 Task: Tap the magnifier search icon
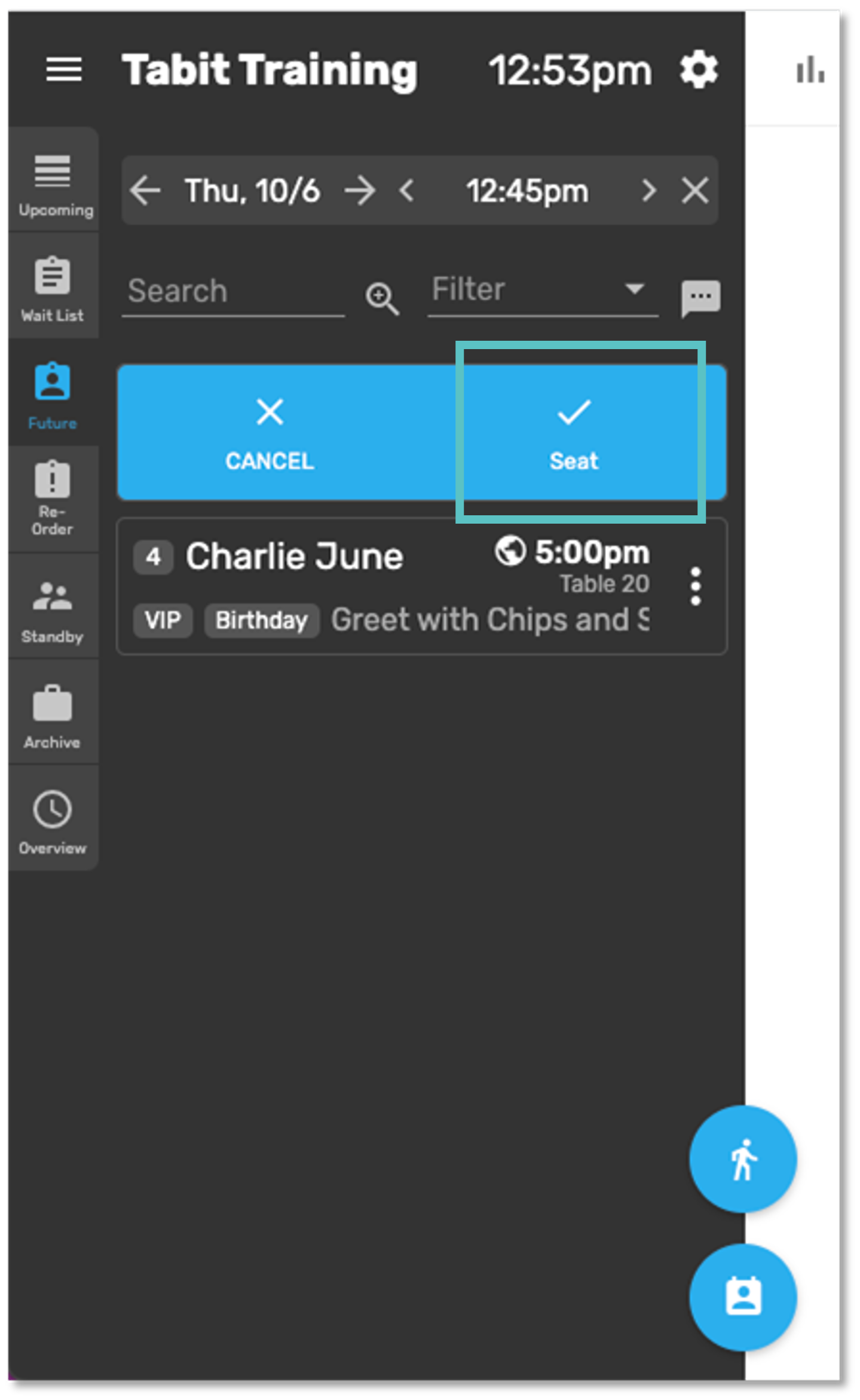tap(382, 298)
